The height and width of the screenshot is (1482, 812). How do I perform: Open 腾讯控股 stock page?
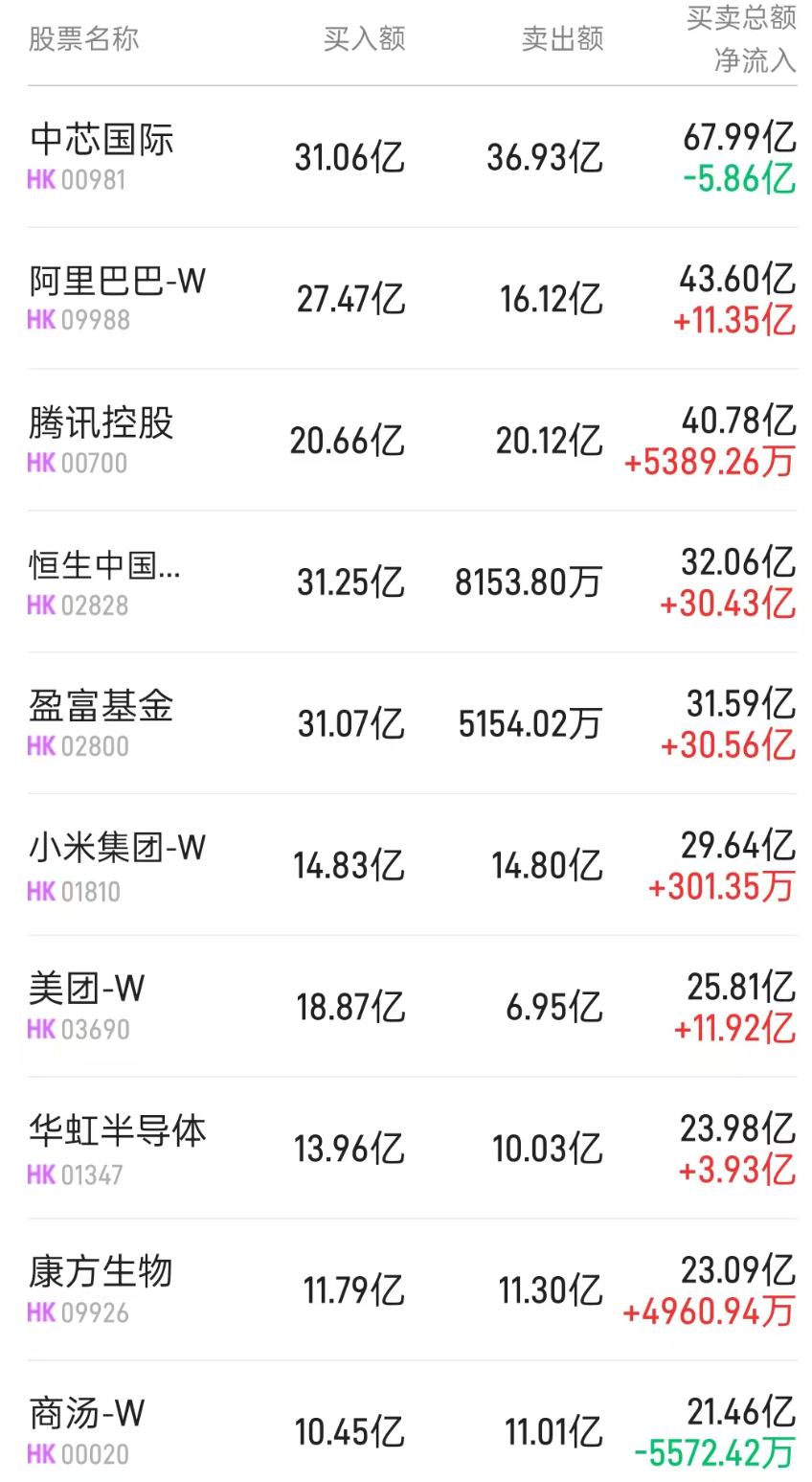point(101,423)
